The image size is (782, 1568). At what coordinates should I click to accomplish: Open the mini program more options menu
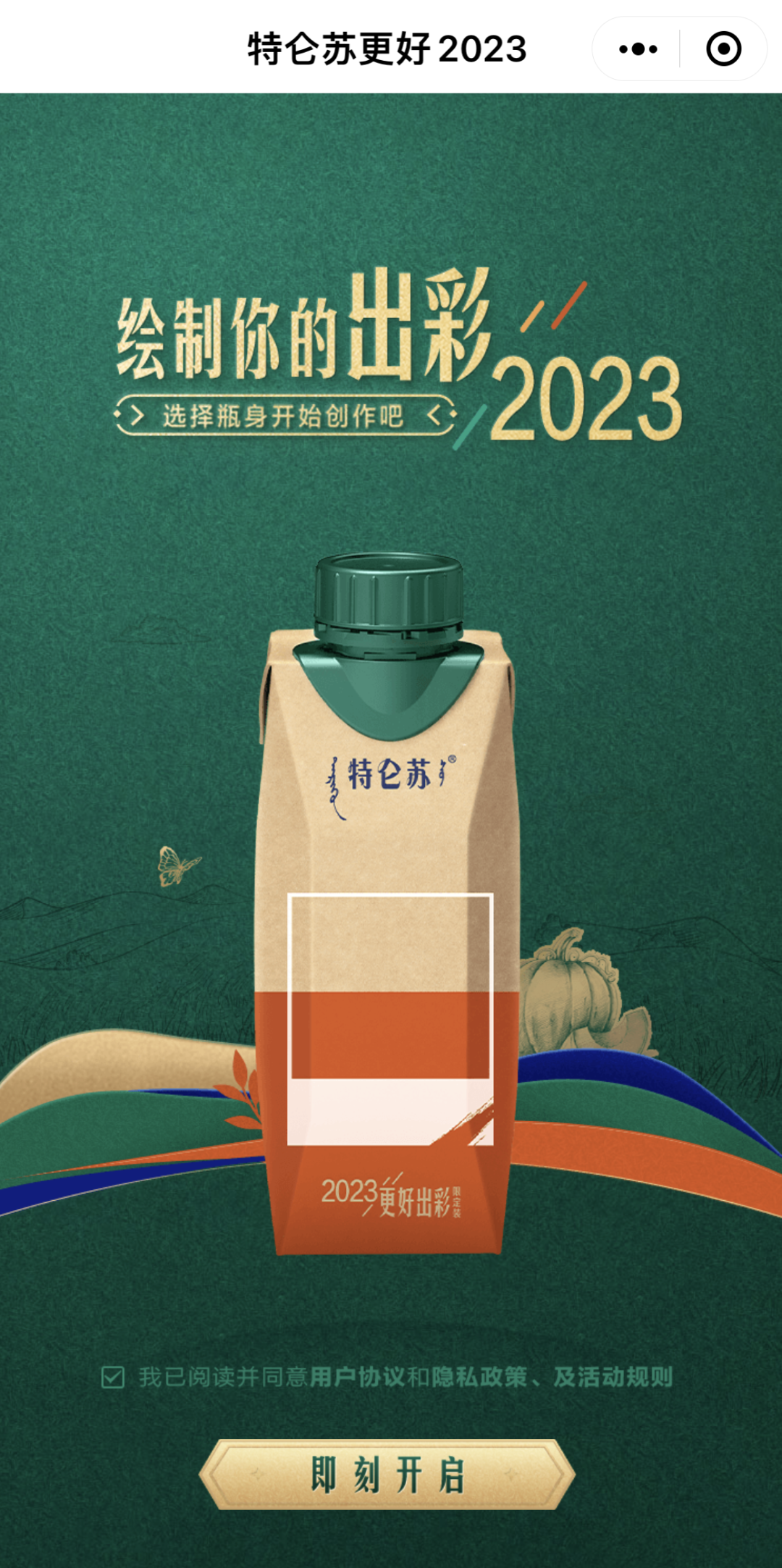(638, 49)
